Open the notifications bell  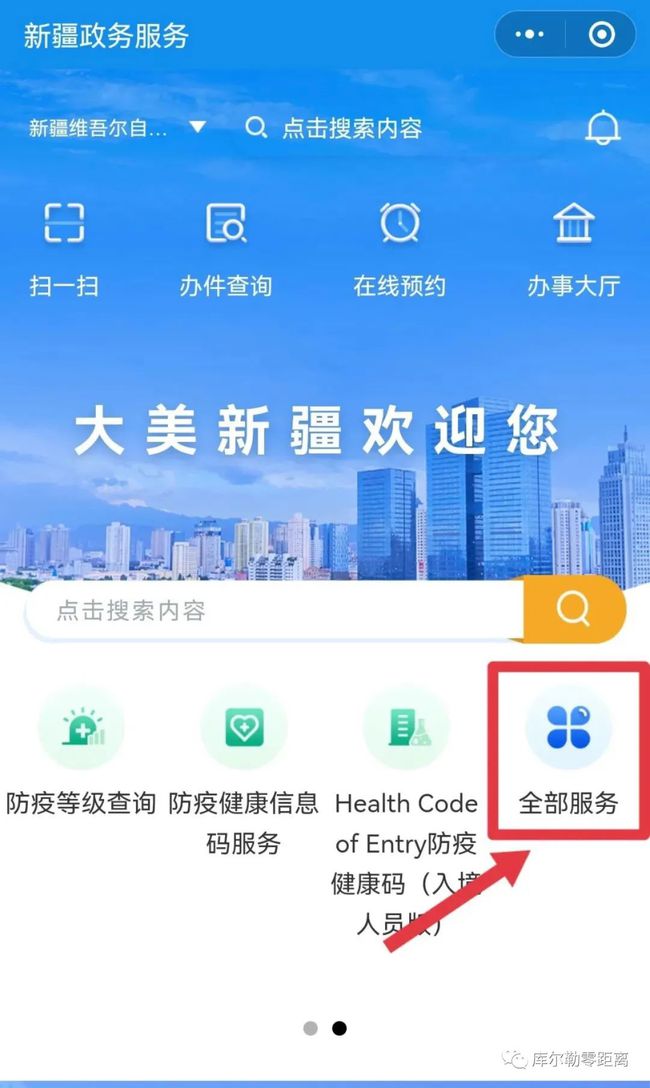[x=602, y=128]
